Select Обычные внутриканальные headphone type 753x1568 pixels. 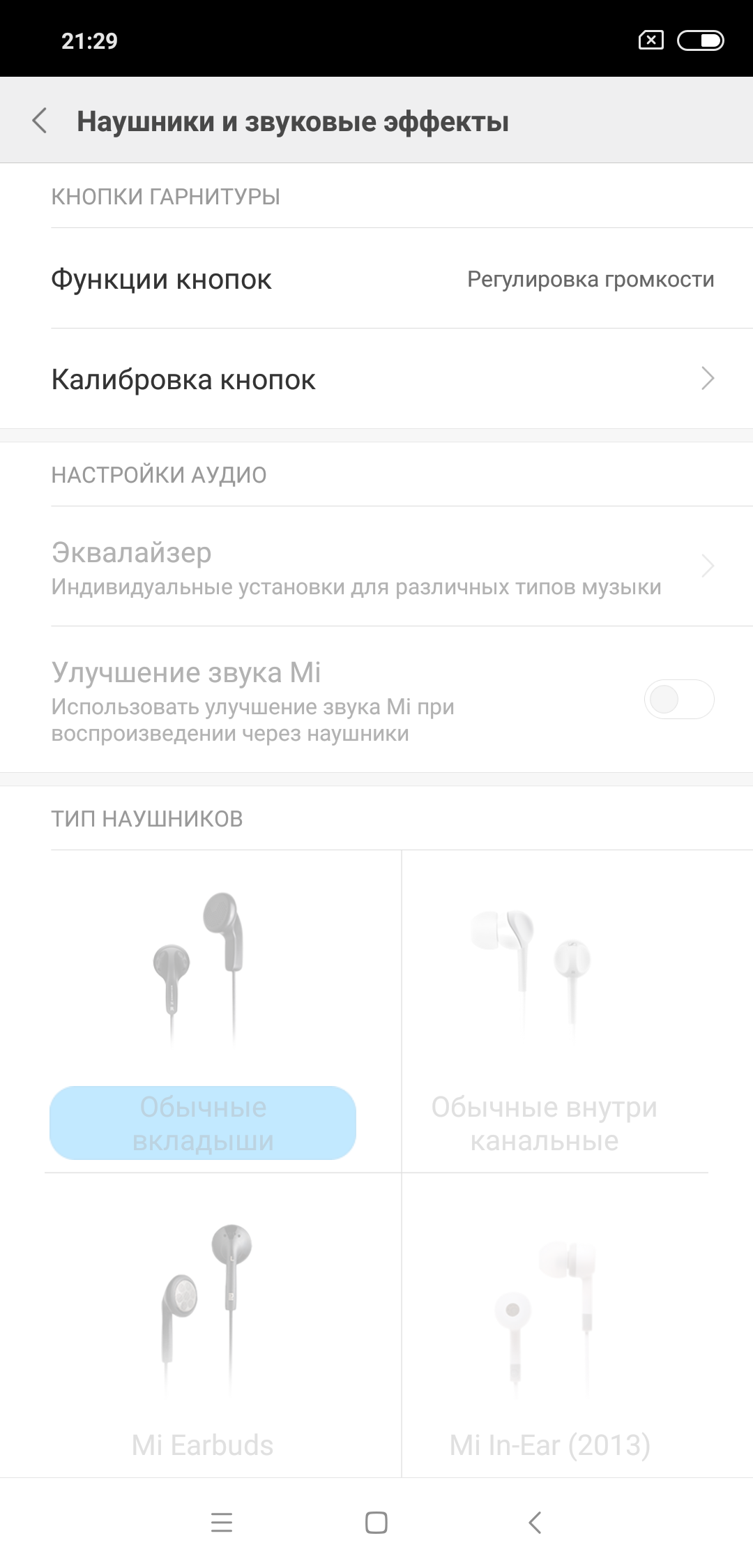coord(544,1011)
